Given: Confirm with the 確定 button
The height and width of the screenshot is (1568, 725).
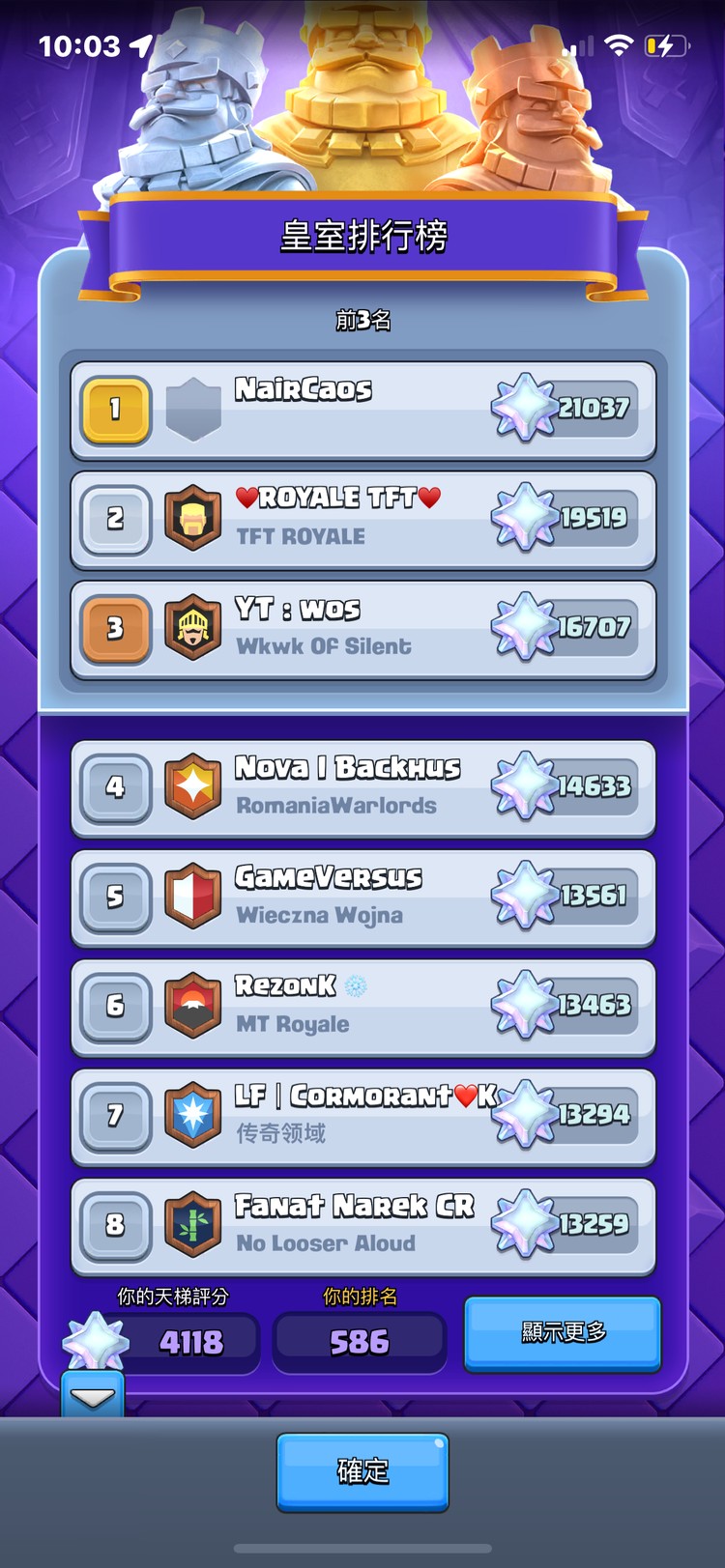Looking at the screenshot, I should (x=362, y=1471).
